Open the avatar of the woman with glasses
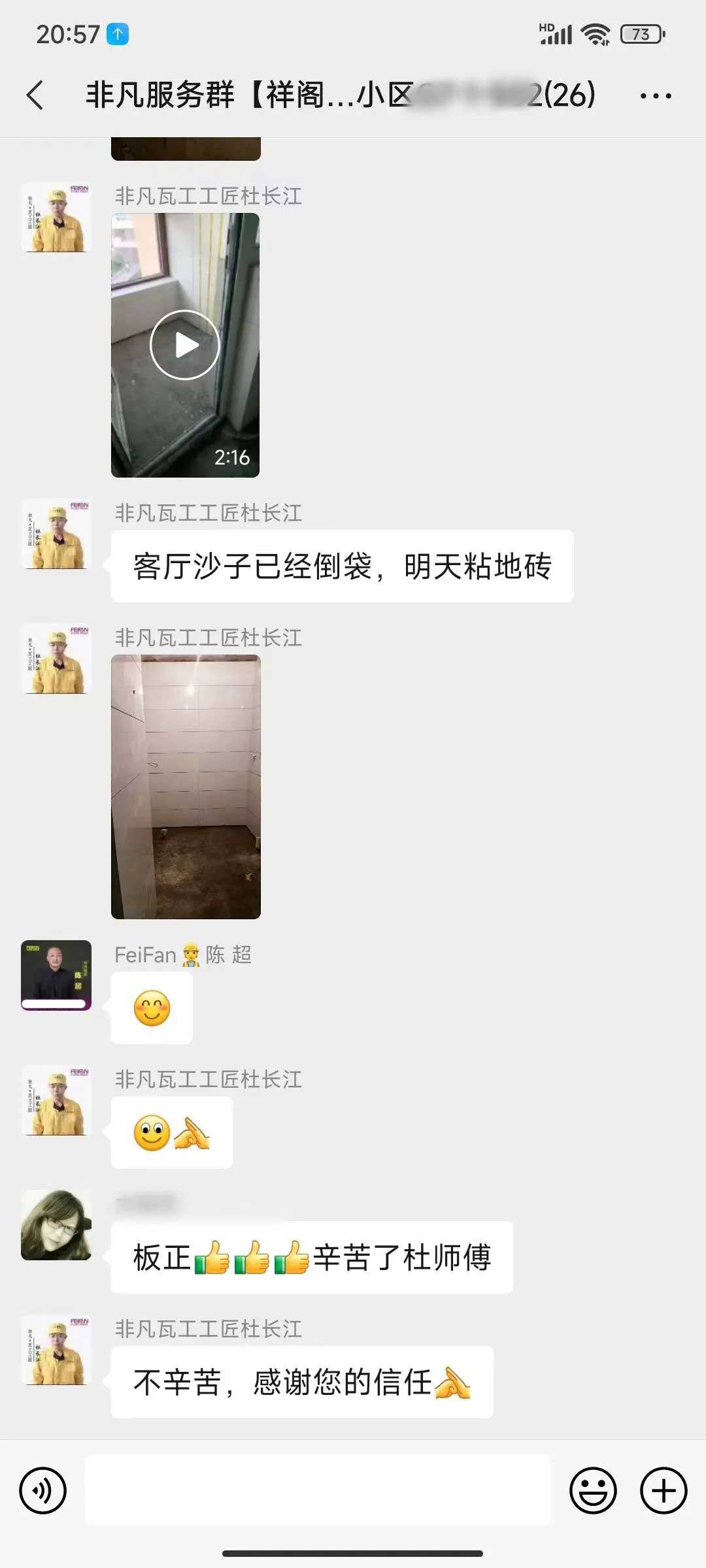Image resolution: width=706 pixels, height=1568 pixels. pyautogui.click(x=56, y=1225)
